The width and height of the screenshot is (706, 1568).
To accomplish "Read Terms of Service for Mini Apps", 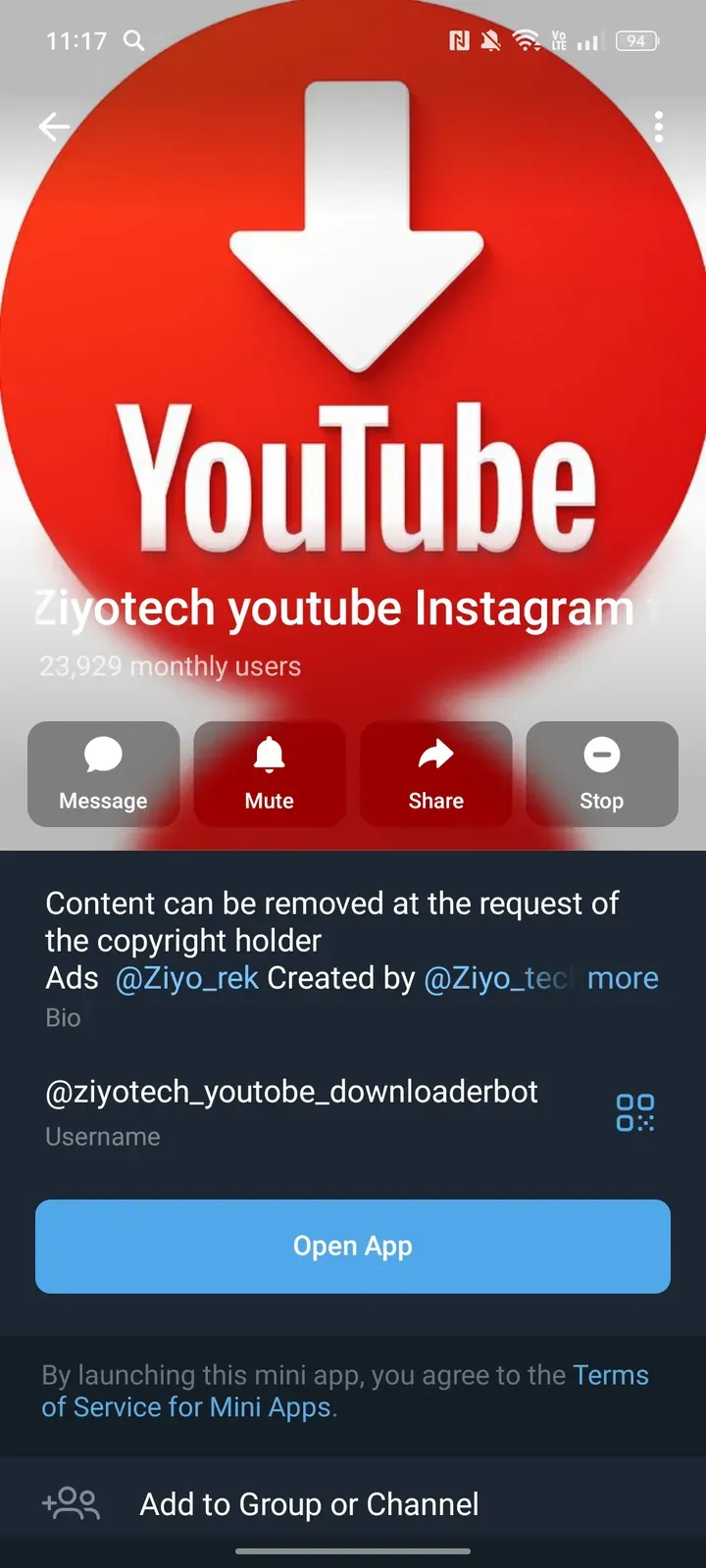I will [186, 1407].
